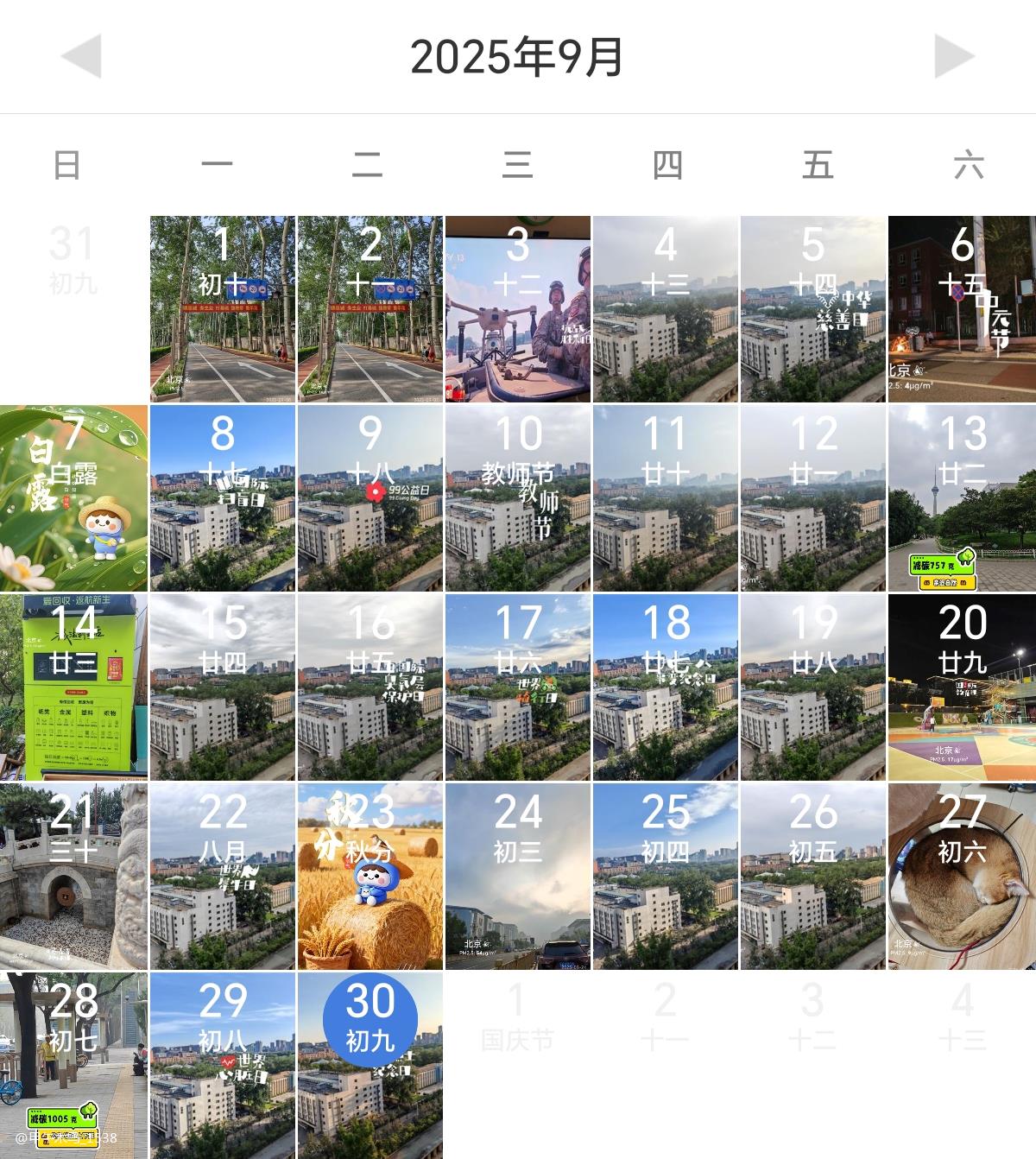Go to the previous month
This screenshot has height=1159, width=1036.
click(x=81, y=57)
